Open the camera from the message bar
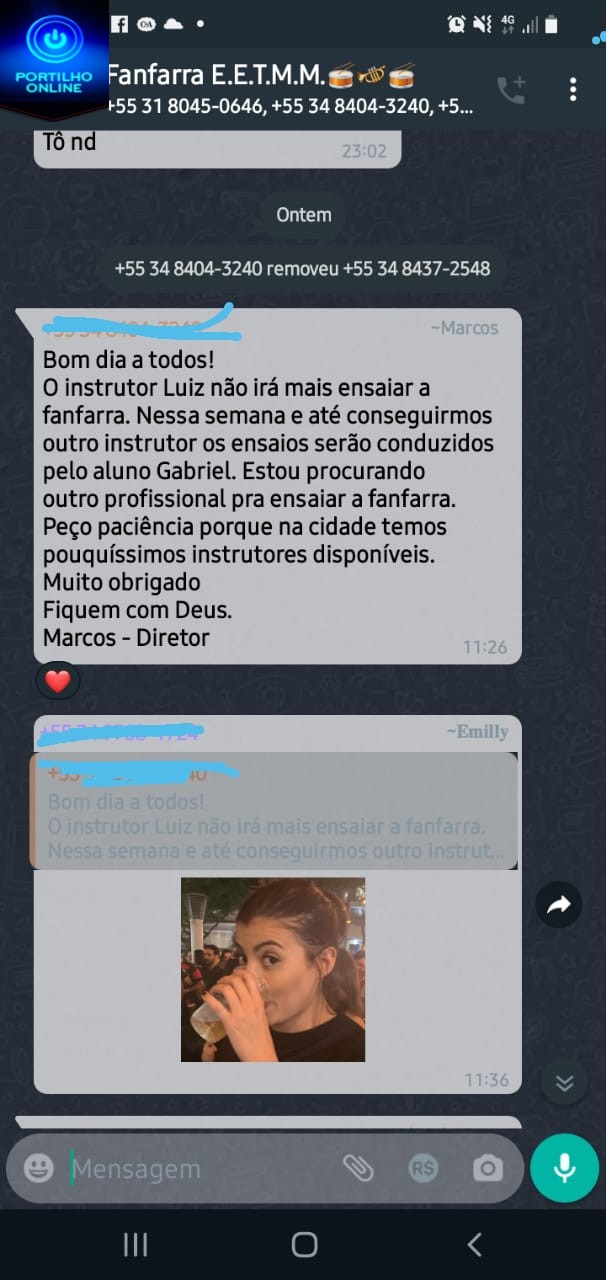 click(x=488, y=1168)
